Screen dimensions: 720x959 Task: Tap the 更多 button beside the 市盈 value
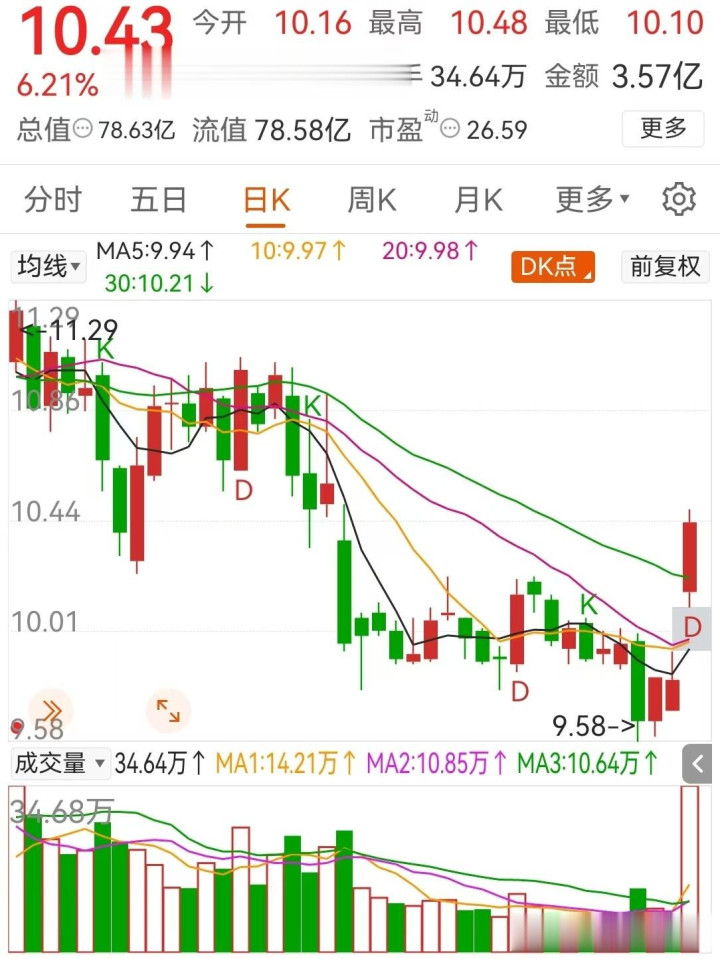pyautogui.click(x=663, y=128)
